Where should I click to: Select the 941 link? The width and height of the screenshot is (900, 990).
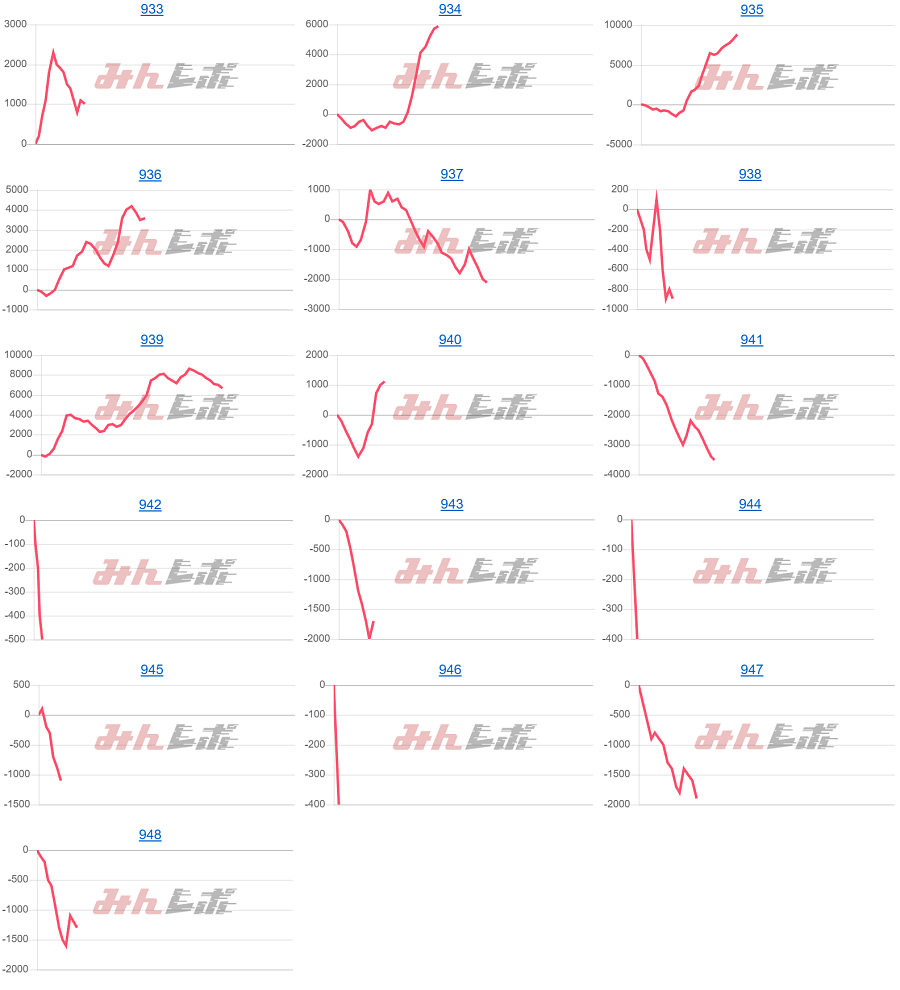(x=752, y=340)
